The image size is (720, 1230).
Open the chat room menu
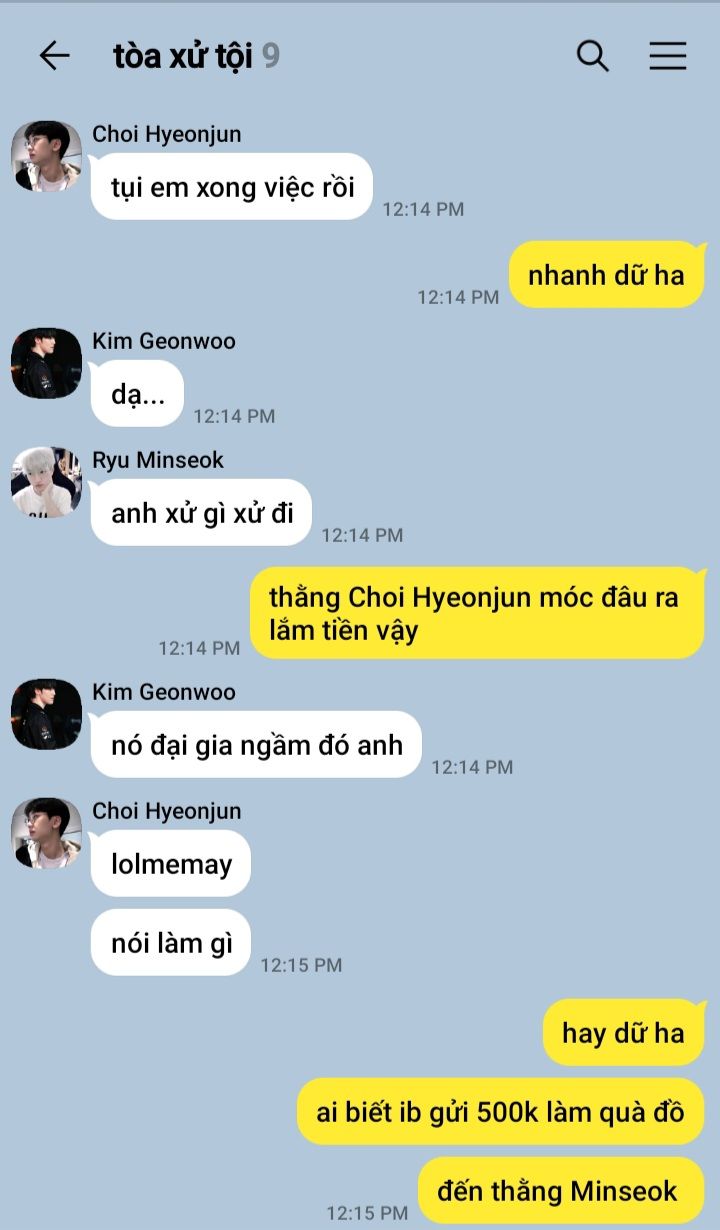click(668, 56)
